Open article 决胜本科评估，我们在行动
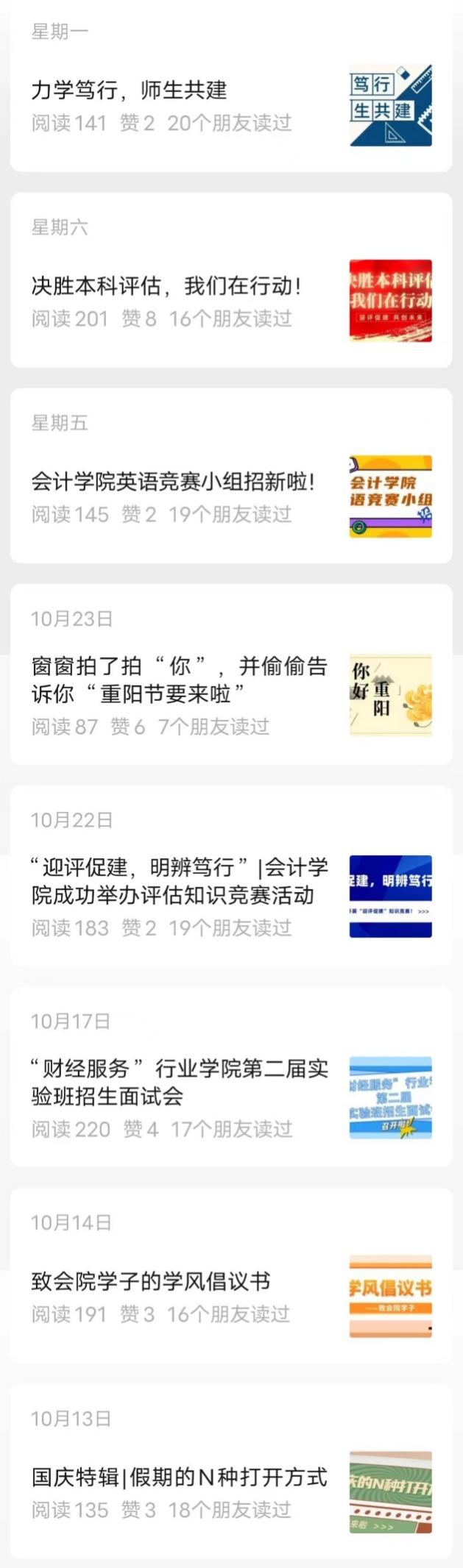This screenshot has height=1568, width=463. click(x=166, y=286)
